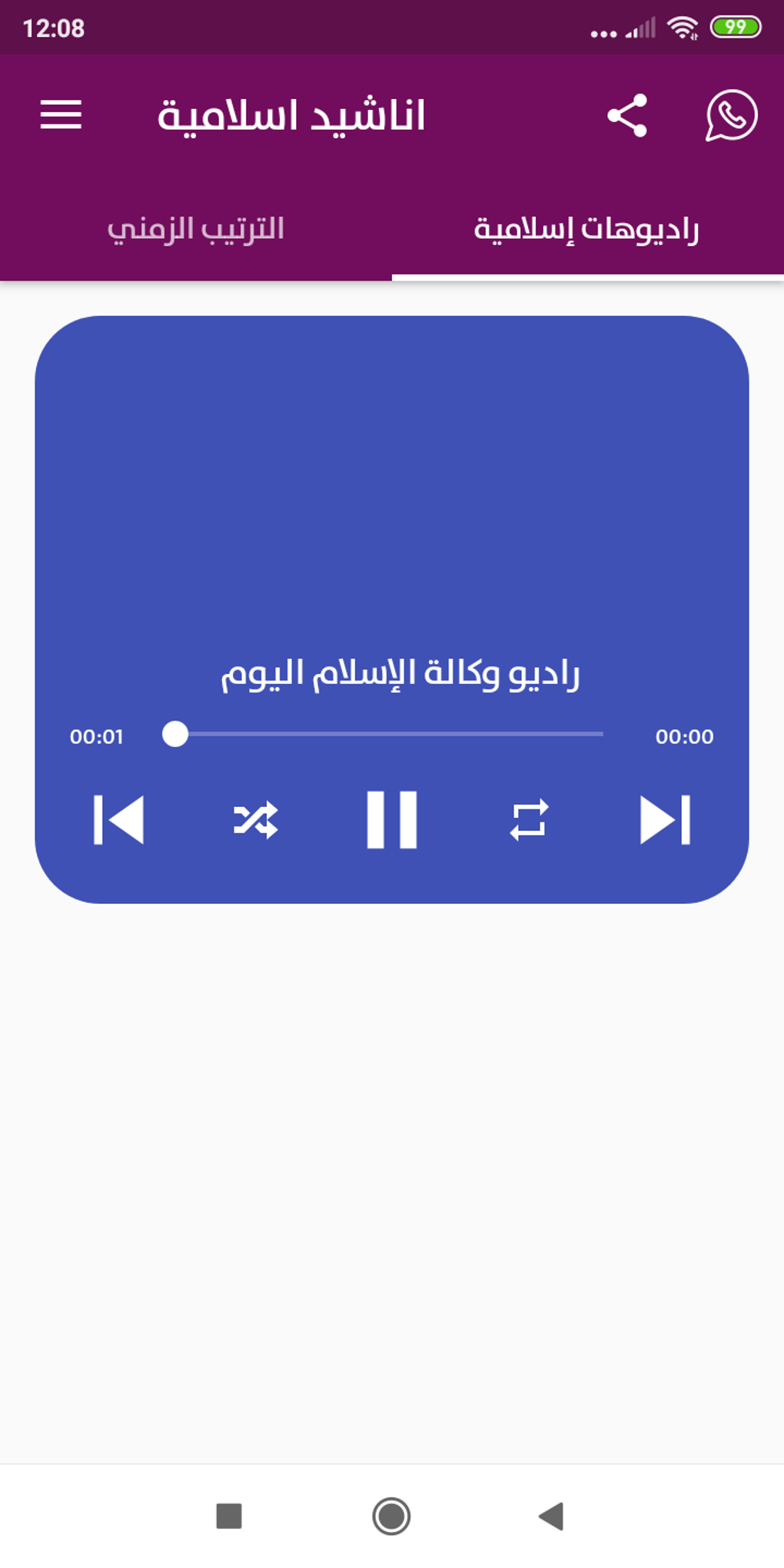Enable shuffle playback
This screenshot has height=1568, width=784.
(x=255, y=820)
